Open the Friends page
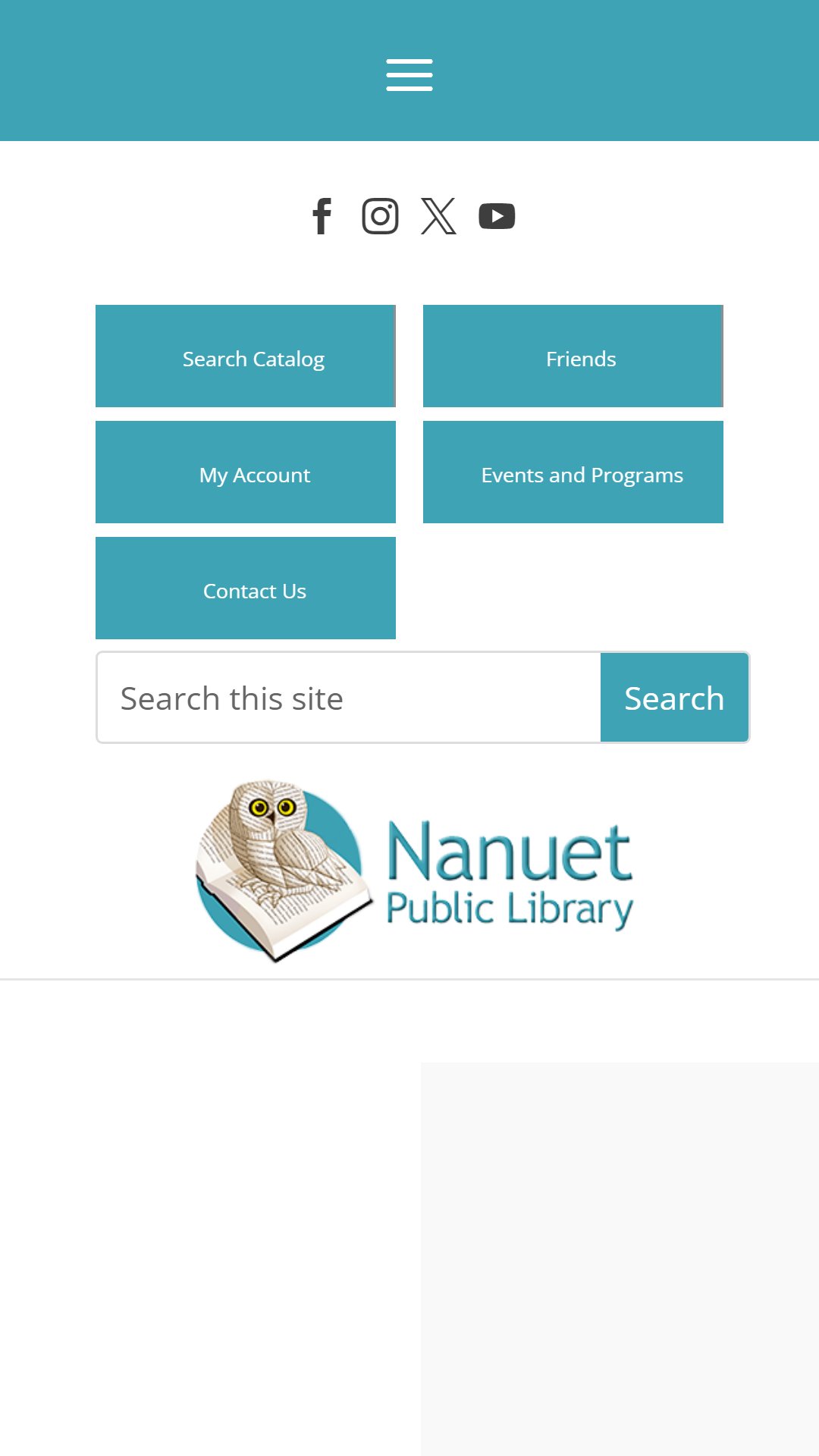Image resolution: width=819 pixels, height=1456 pixels. (573, 356)
